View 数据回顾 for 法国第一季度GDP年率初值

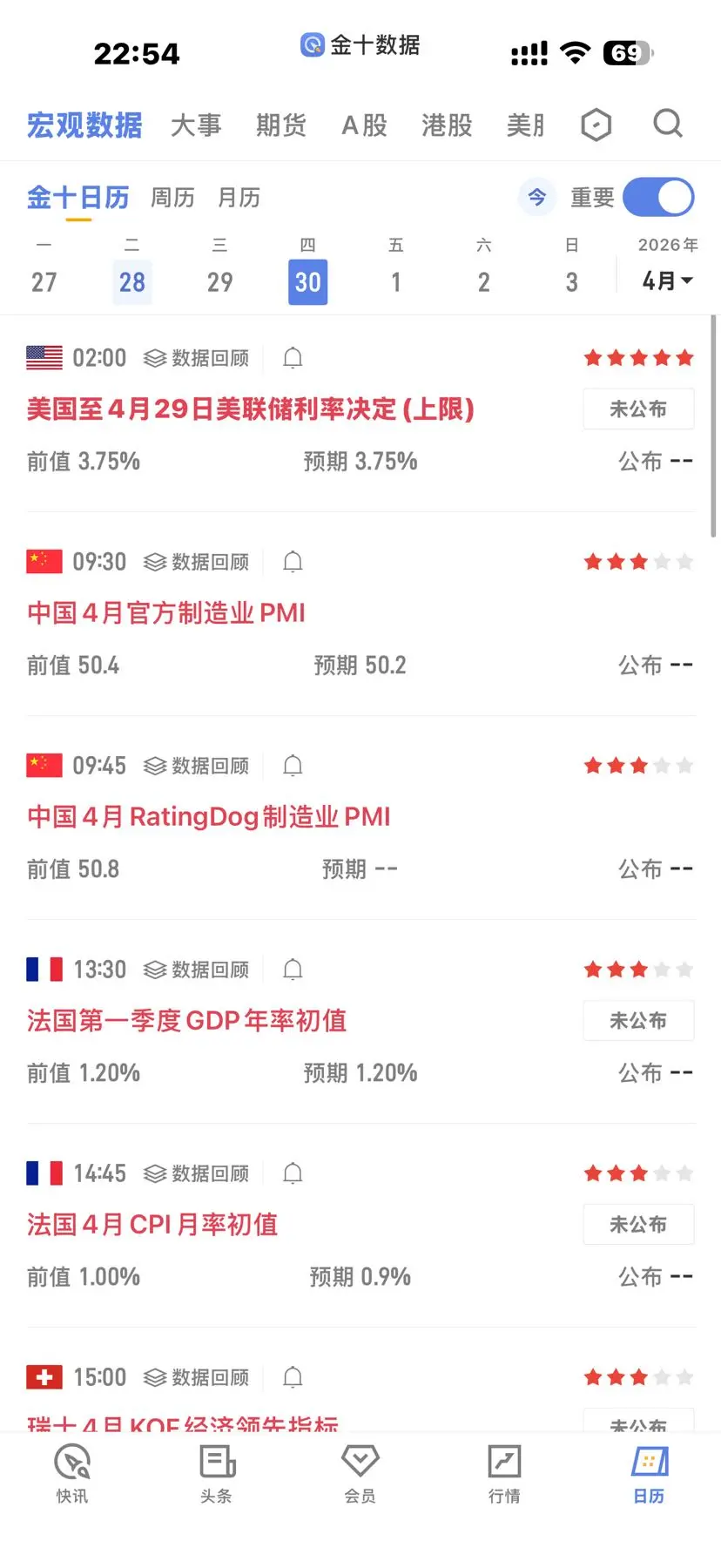[197, 970]
